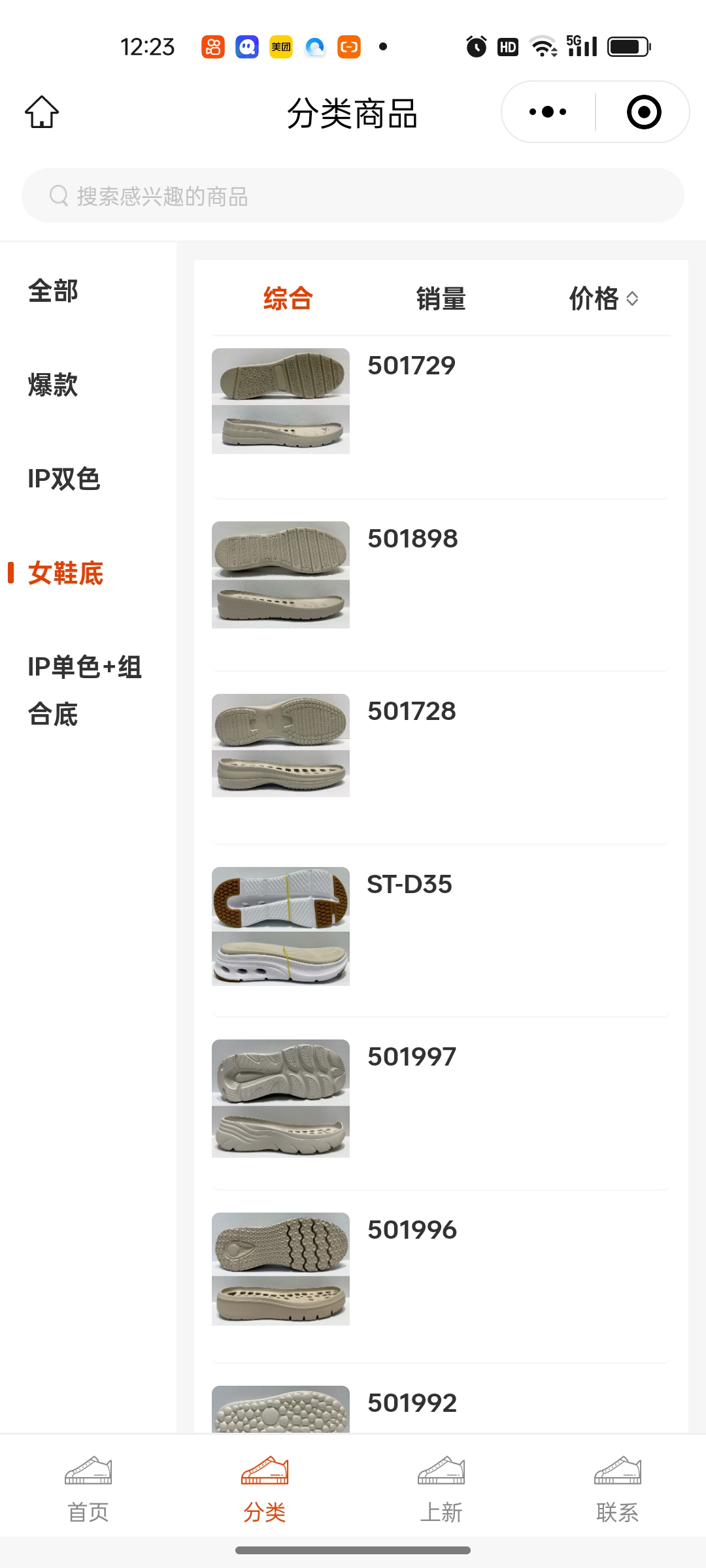Screen dimensions: 706x1568
Task: Sort by 综合
Action: click(288, 299)
